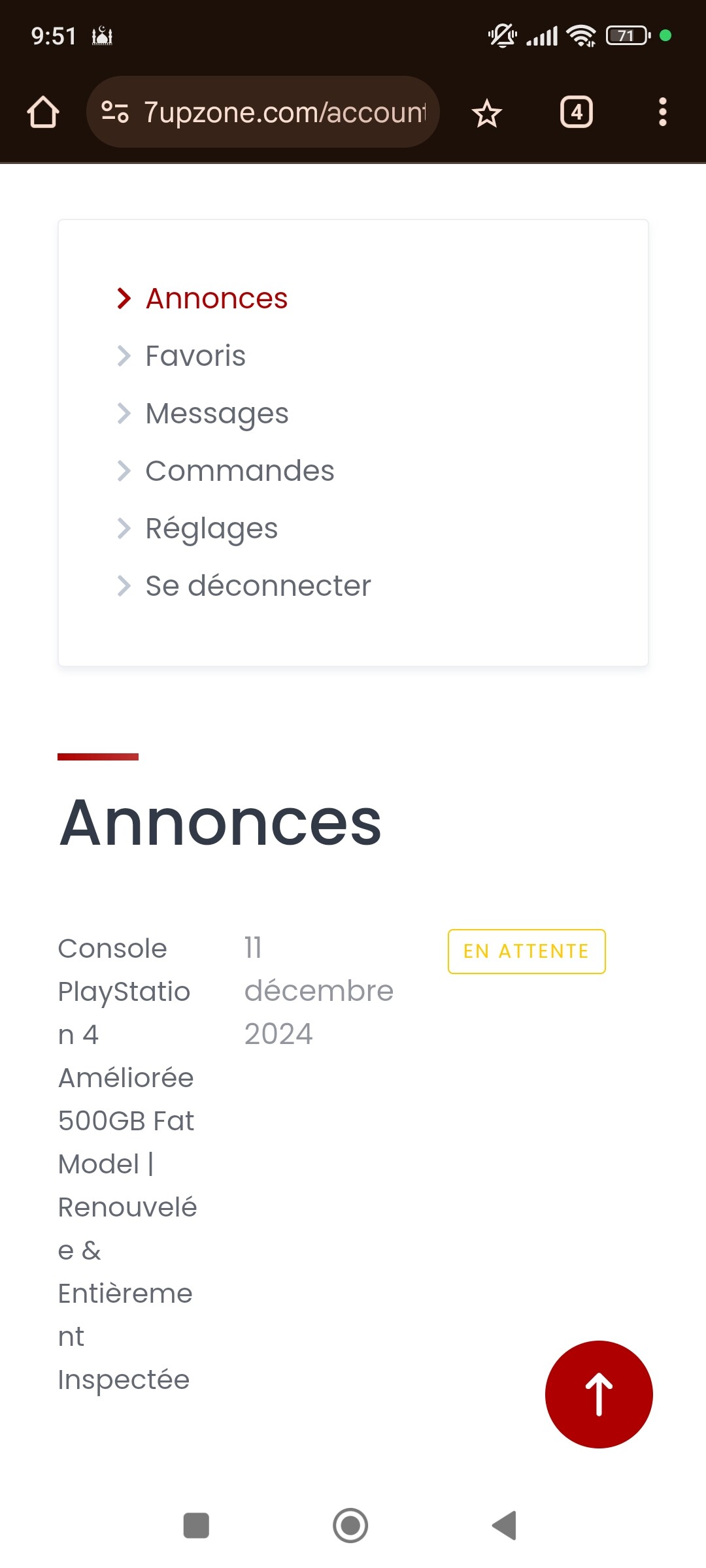706x1568 pixels.
Task: Open the Annonces account link
Action: coord(216,299)
